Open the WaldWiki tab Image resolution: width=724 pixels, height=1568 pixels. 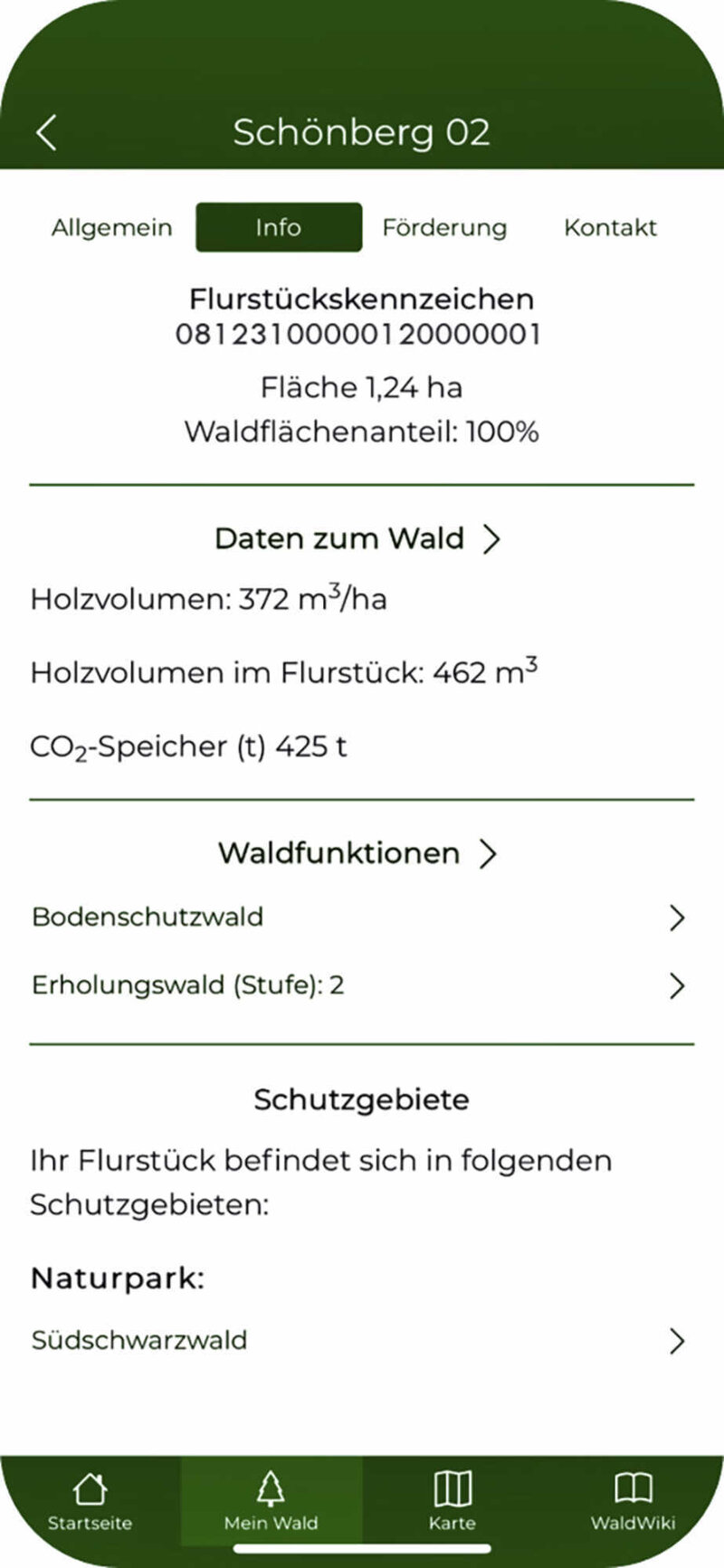click(633, 1502)
